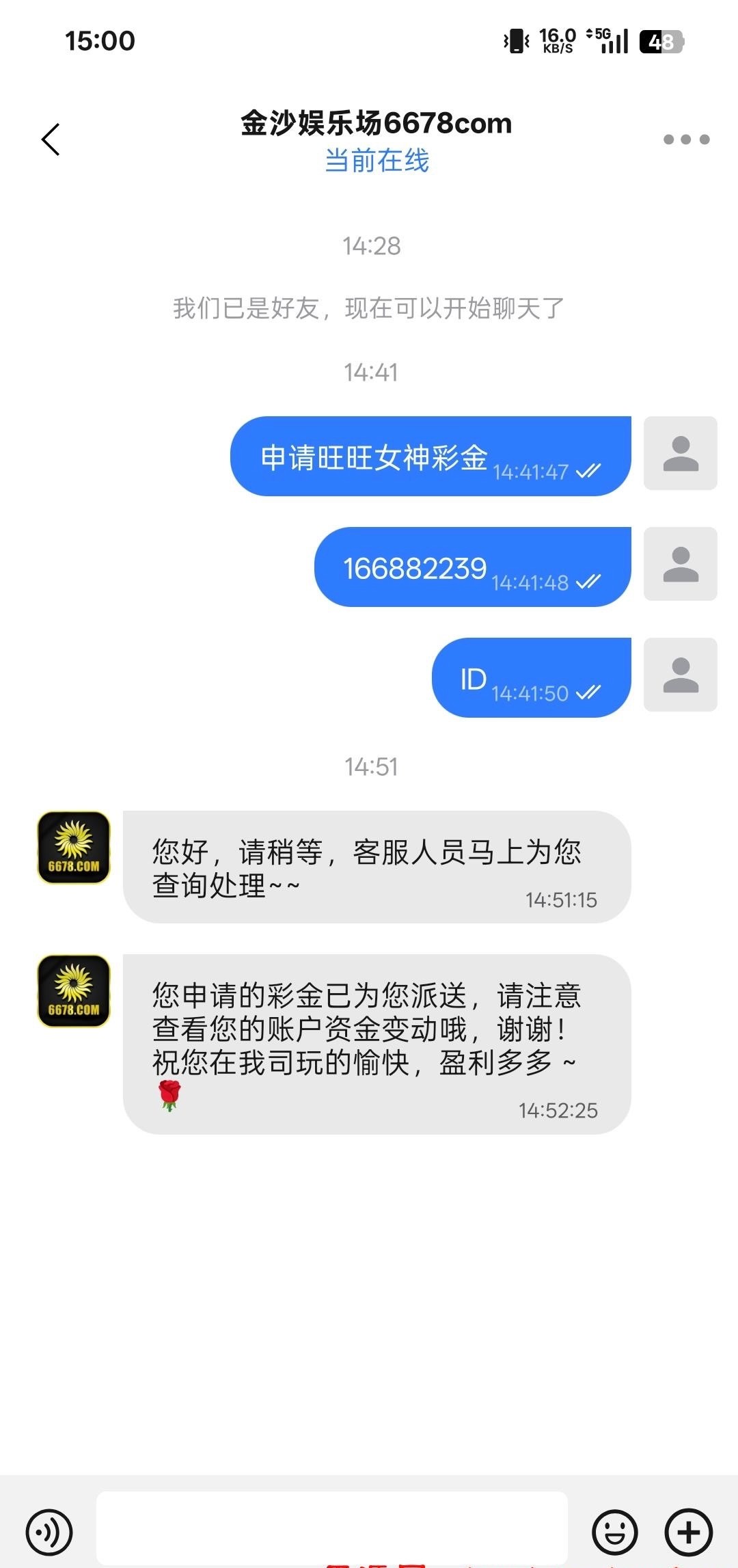Open the plus attachment icon
738x1568 pixels.
coord(690,1531)
